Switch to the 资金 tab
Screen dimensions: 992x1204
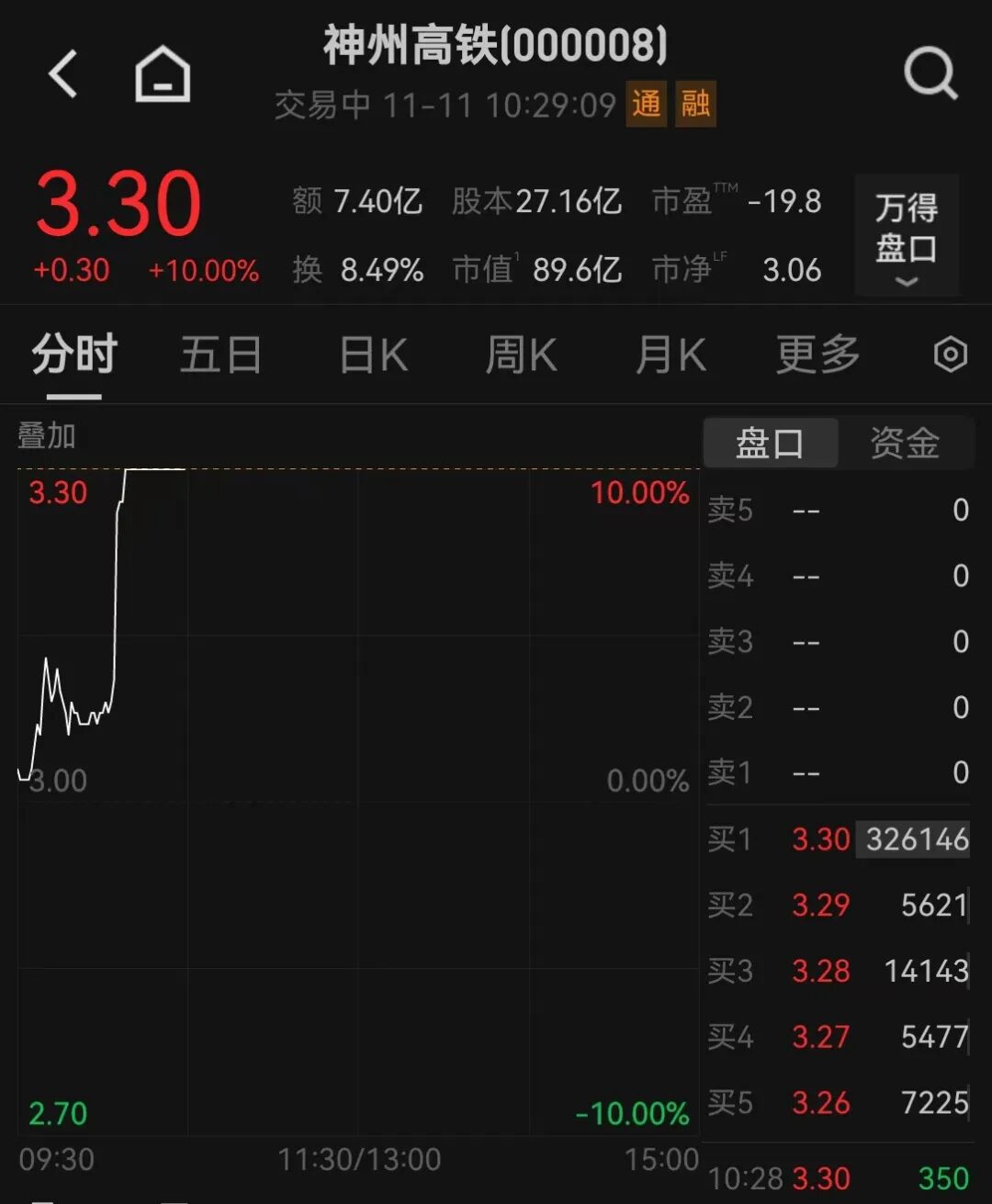click(x=905, y=443)
